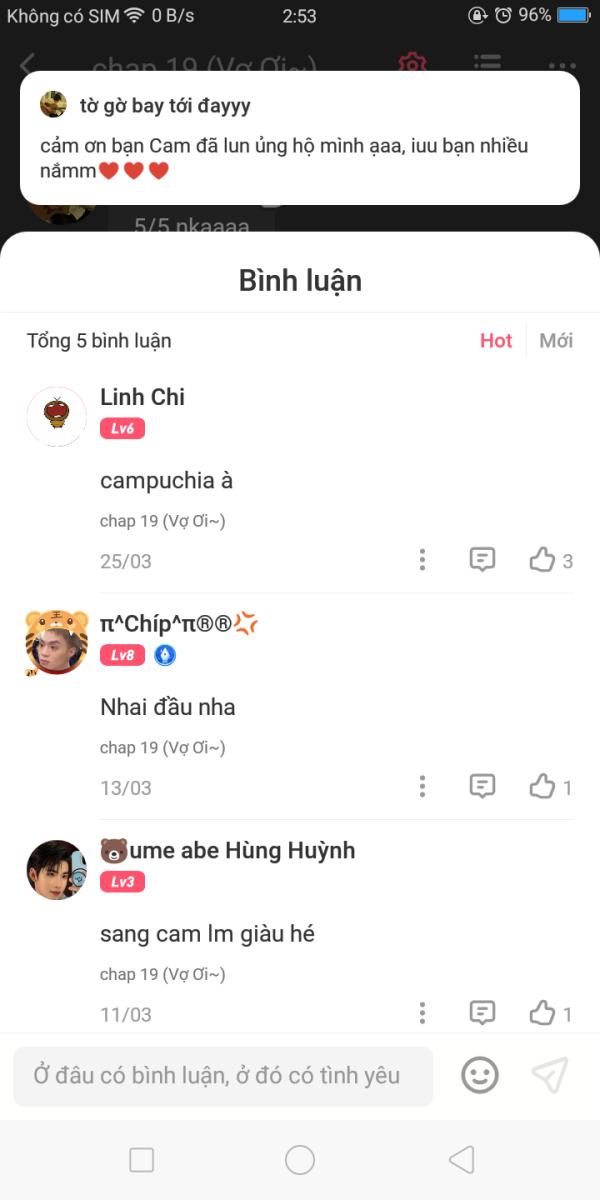Viewport: 600px width, 1200px height.
Task: Reply to the "sang cam lm giàu hé" comment
Action: (482, 1013)
